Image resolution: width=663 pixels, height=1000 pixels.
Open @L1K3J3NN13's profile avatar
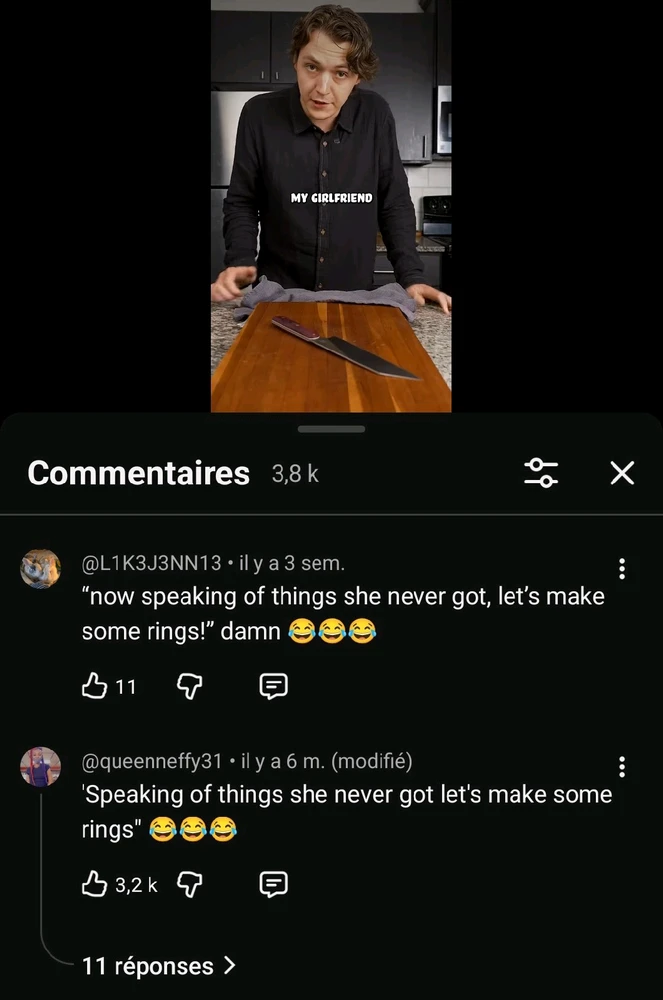click(41, 569)
